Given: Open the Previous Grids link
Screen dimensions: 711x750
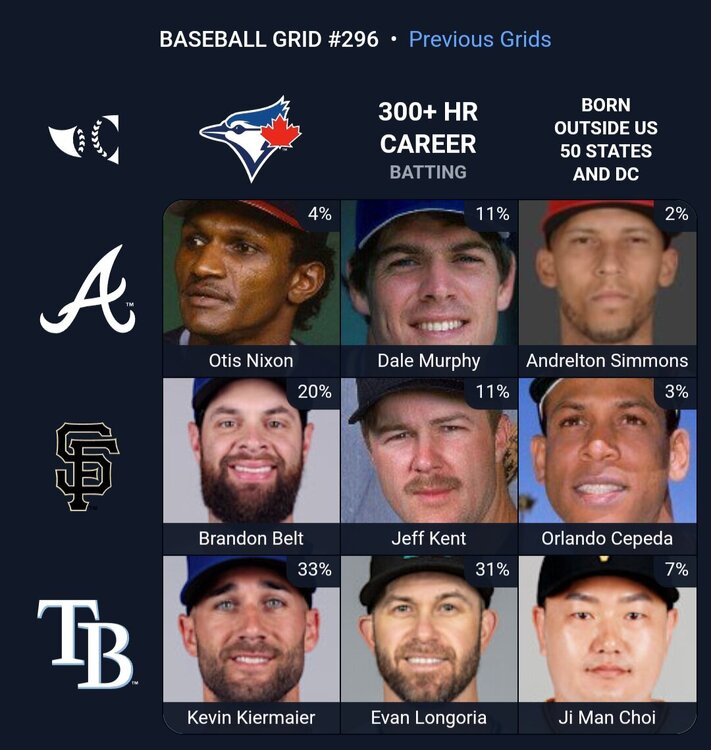Looking at the screenshot, I should 479,40.
